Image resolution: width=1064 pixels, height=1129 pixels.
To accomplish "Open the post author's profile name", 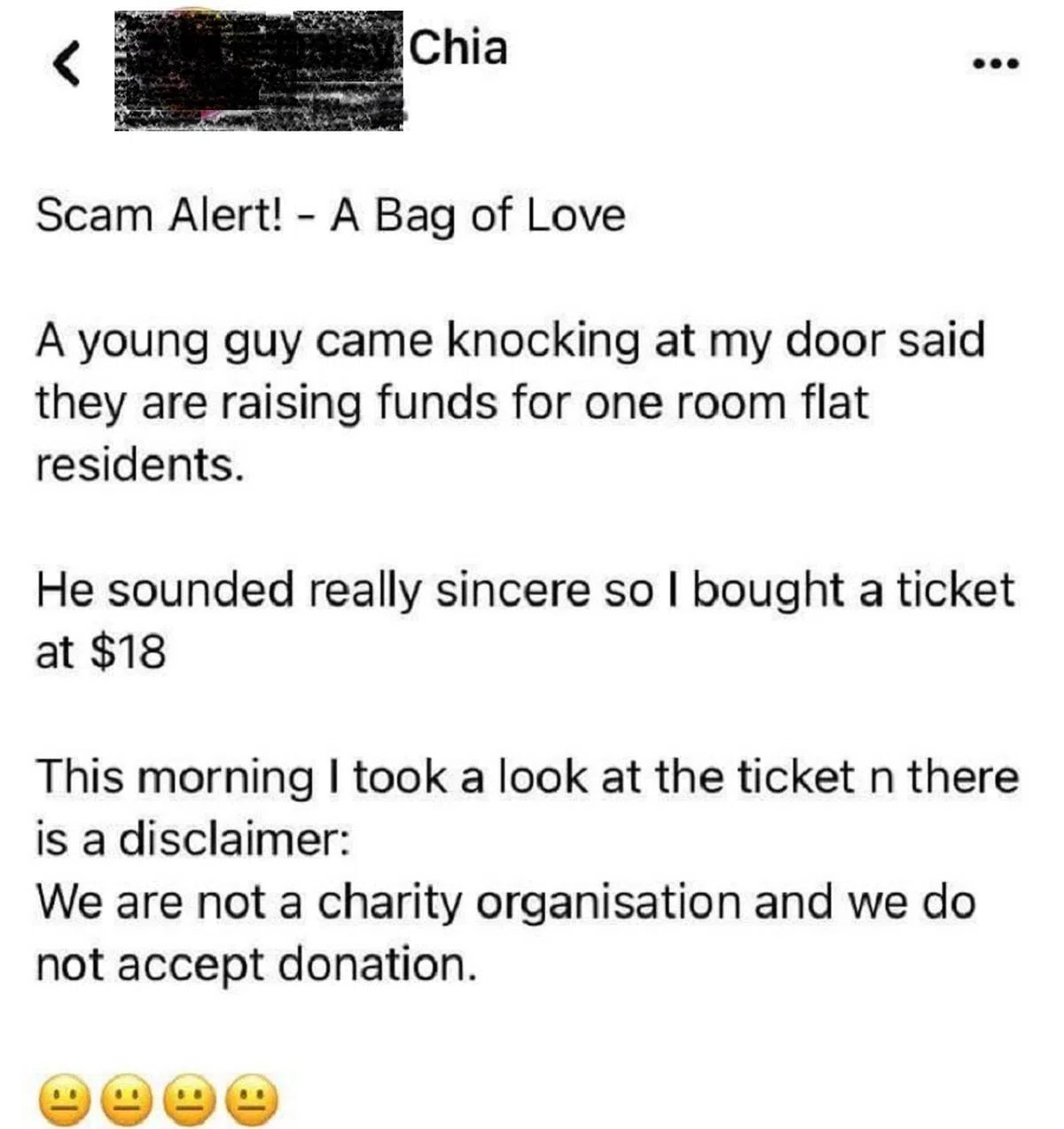I will (x=458, y=48).
